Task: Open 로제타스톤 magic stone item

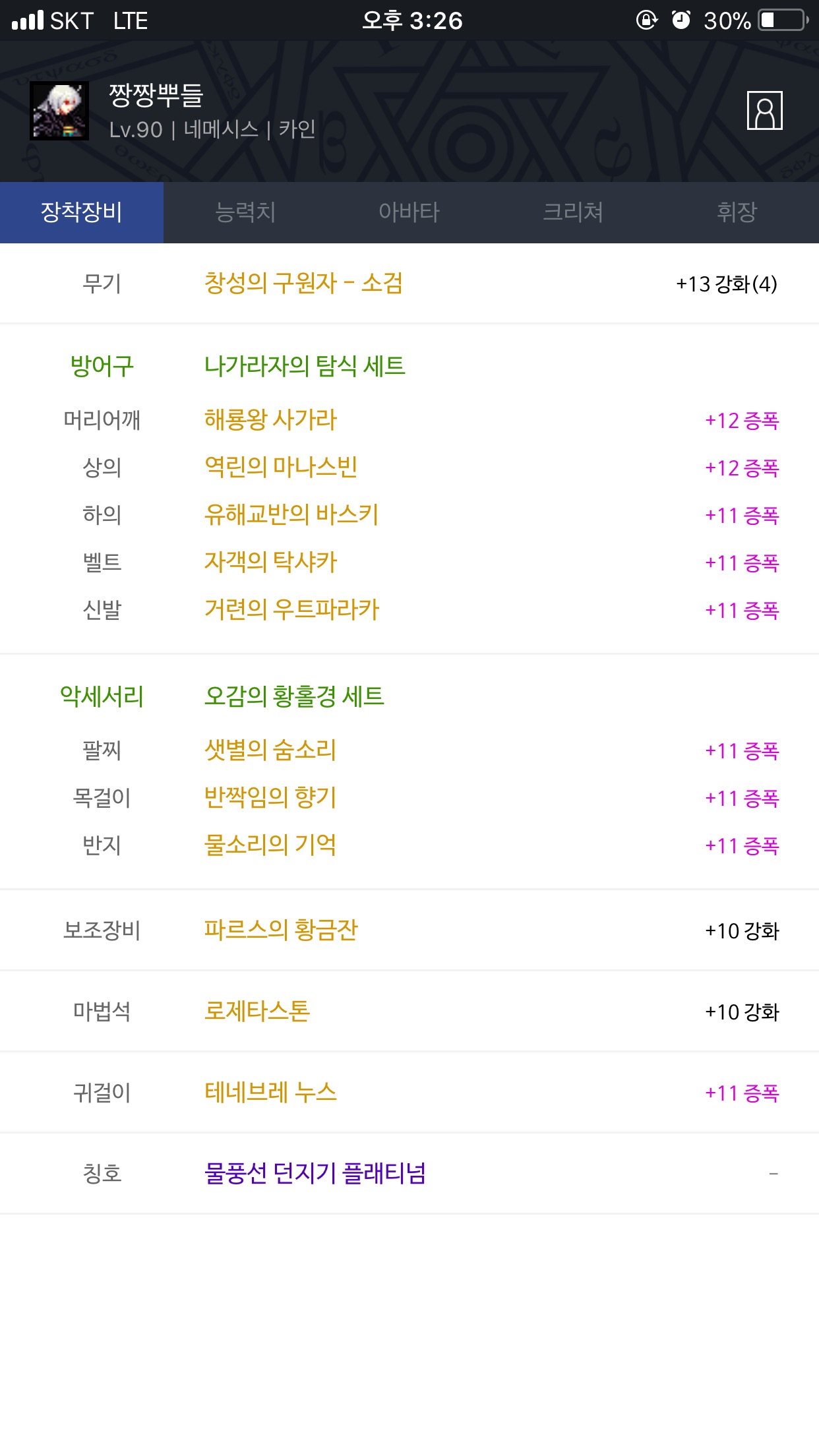Action: click(x=257, y=1012)
